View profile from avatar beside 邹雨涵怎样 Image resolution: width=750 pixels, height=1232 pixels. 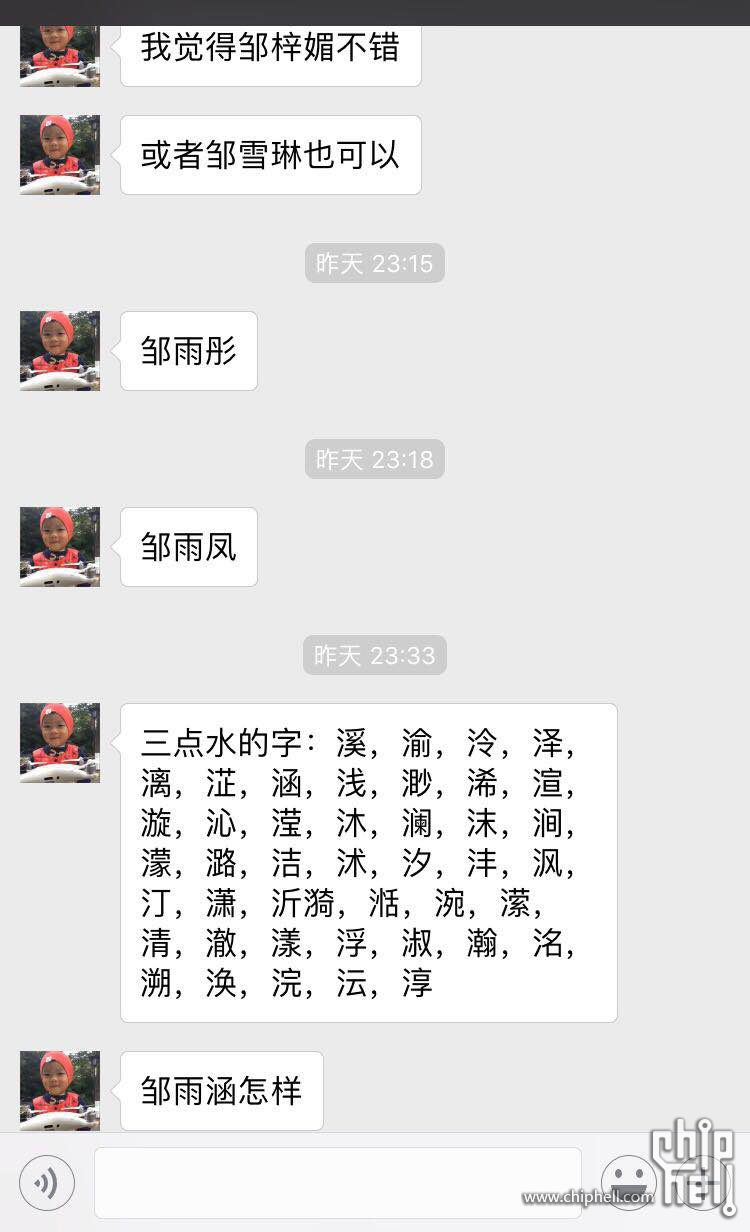click(60, 1090)
